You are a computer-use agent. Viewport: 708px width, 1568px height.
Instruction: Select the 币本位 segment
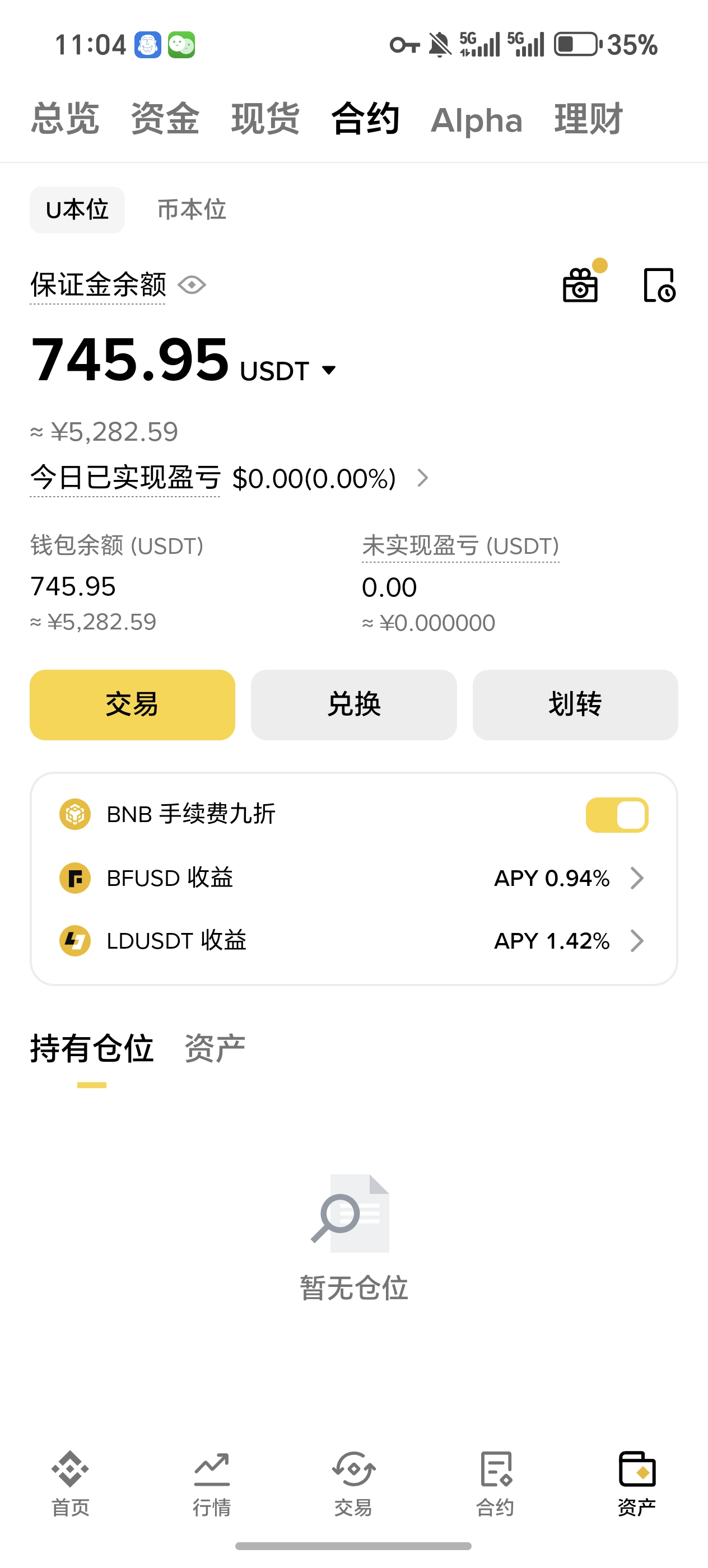(192, 209)
